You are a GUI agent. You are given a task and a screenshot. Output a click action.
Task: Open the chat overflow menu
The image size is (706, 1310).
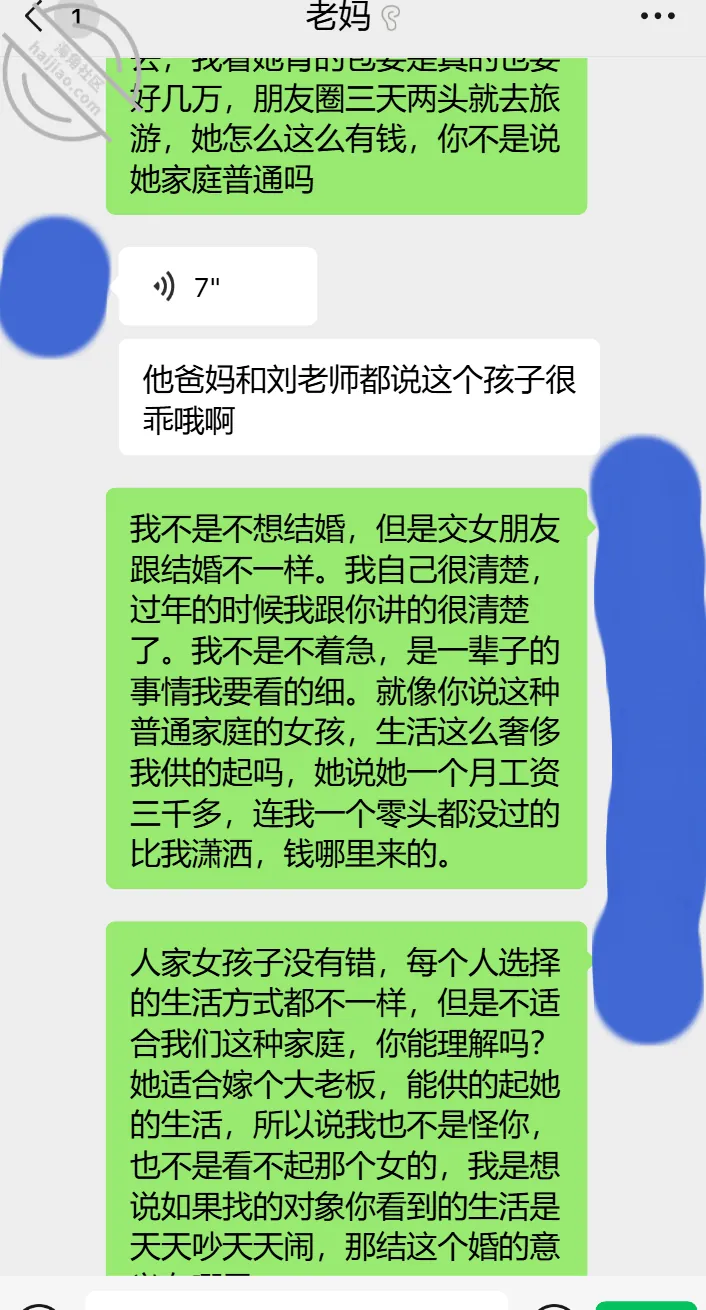657,16
